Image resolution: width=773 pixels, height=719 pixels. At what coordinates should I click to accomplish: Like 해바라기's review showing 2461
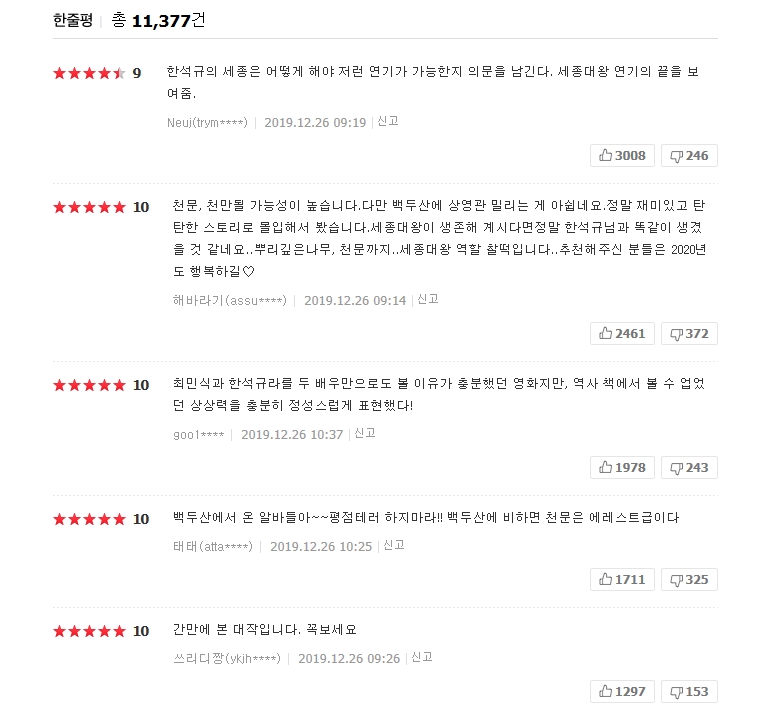coord(622,334)
